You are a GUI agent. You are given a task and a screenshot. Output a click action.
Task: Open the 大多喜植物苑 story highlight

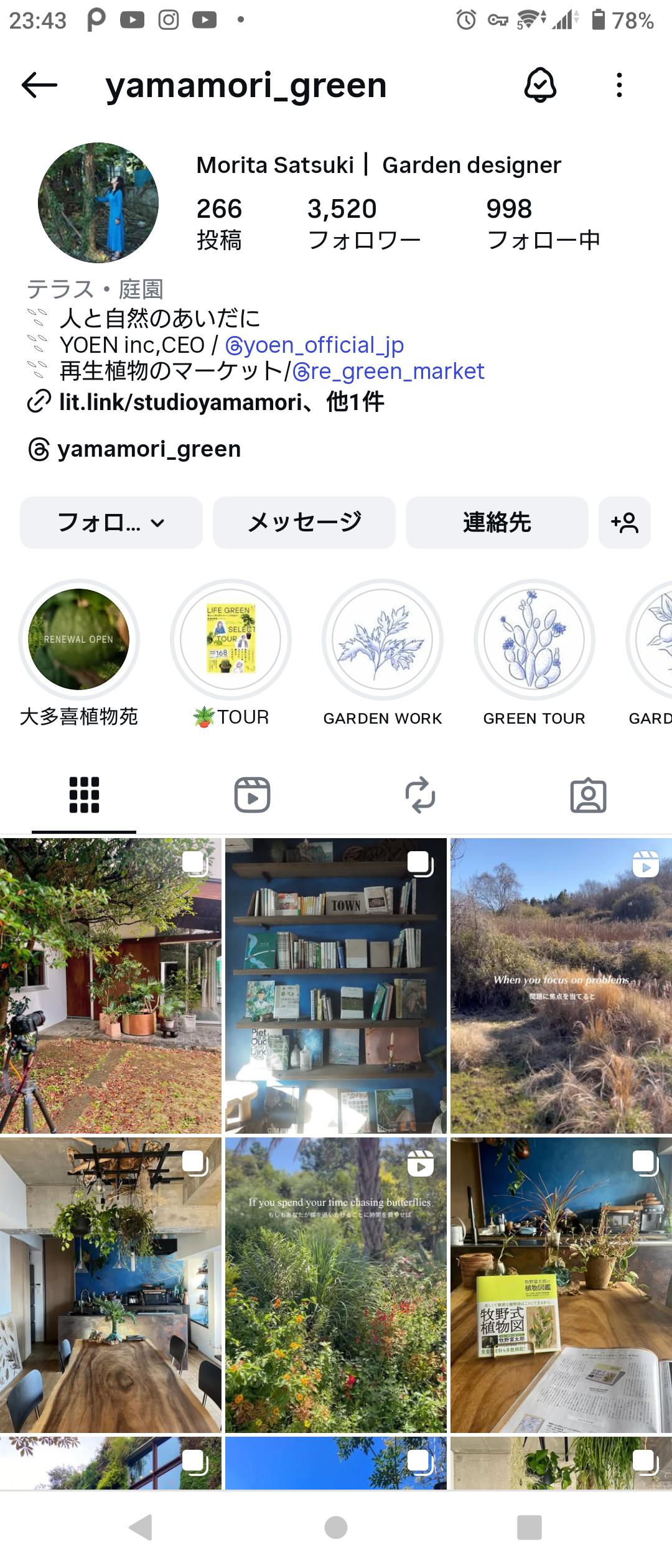tap(79, 640)
